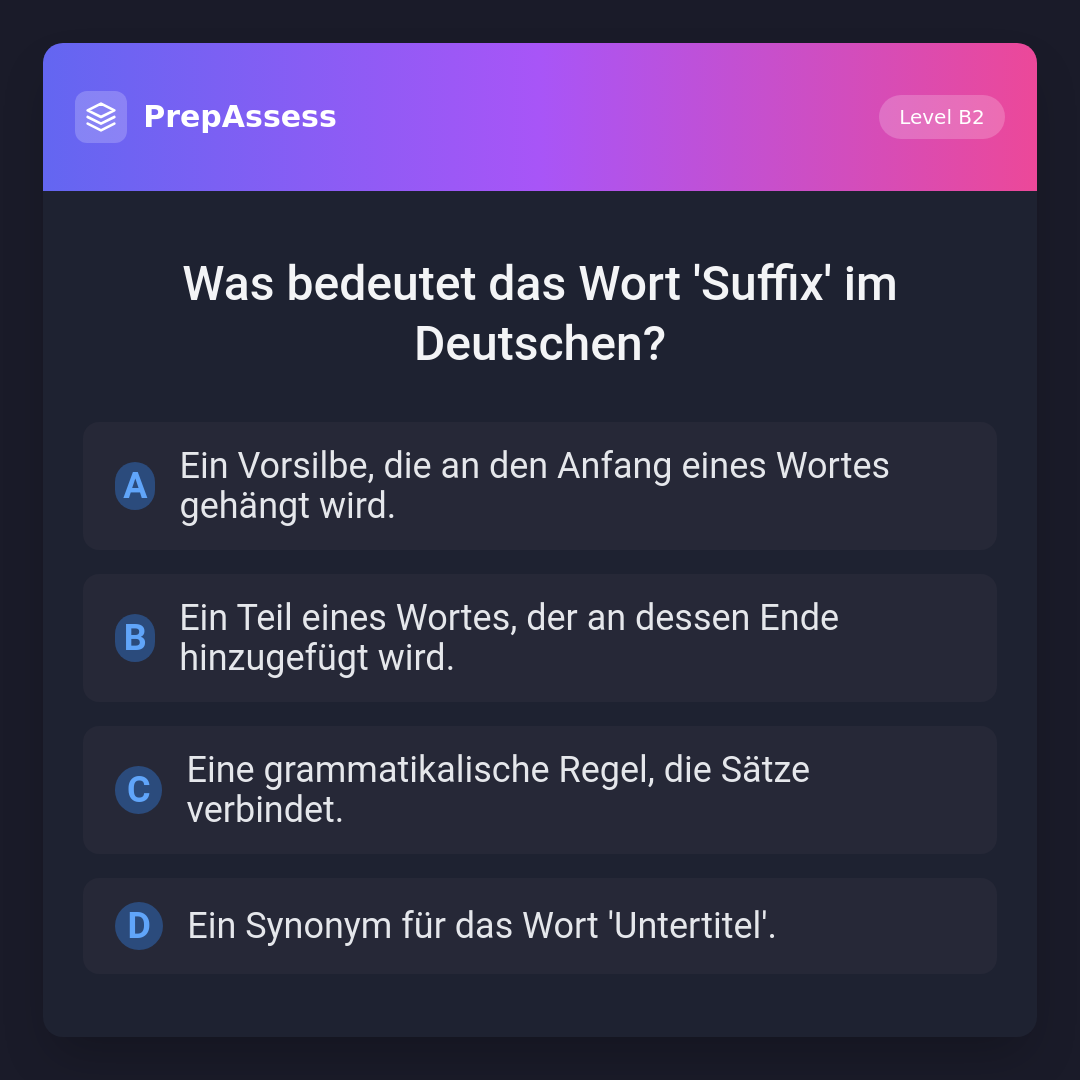The image size is (1080, 1080).
Task: Choose answer B about Teil am Ende
Action: (x=540, y=638)
